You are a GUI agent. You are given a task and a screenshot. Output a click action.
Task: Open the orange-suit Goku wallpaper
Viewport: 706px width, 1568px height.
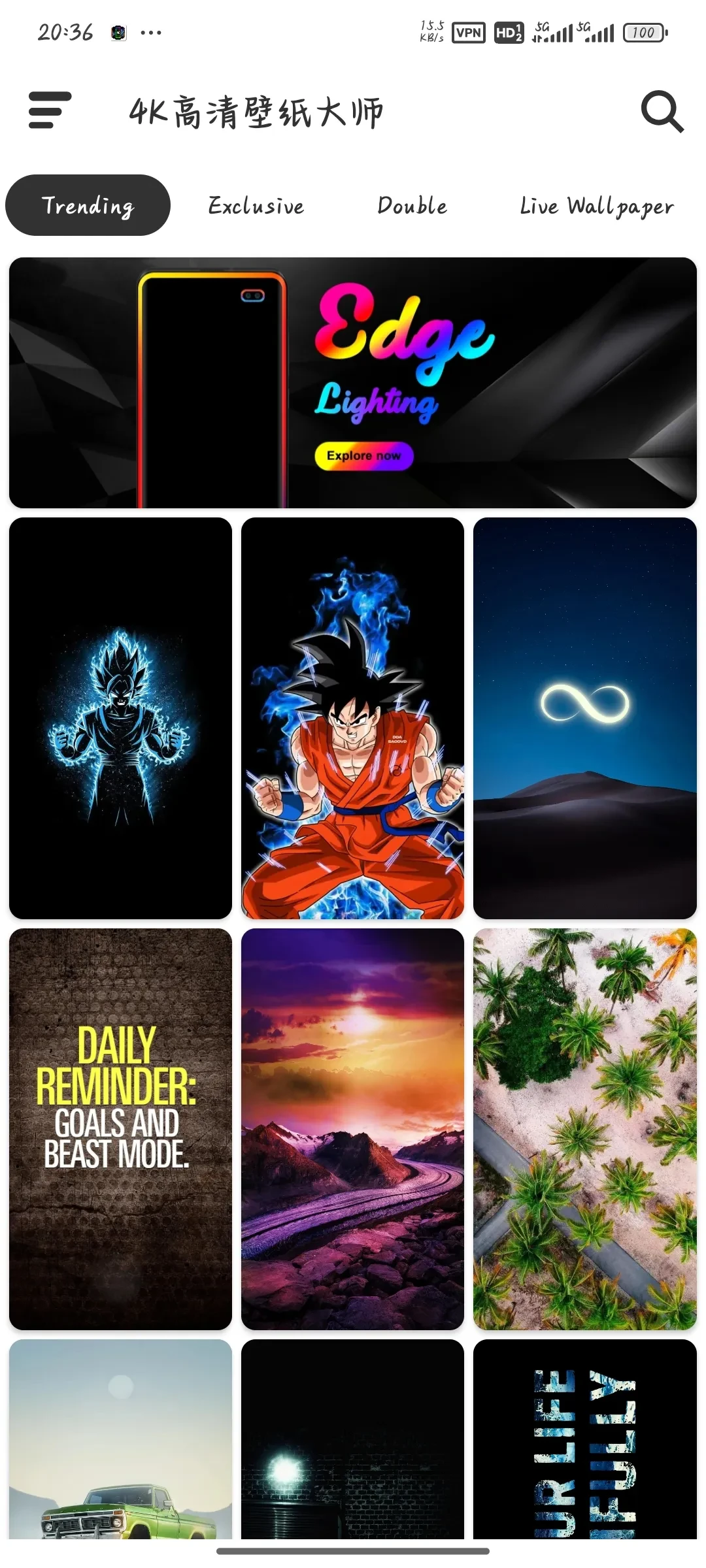click(x=352, y=718)
